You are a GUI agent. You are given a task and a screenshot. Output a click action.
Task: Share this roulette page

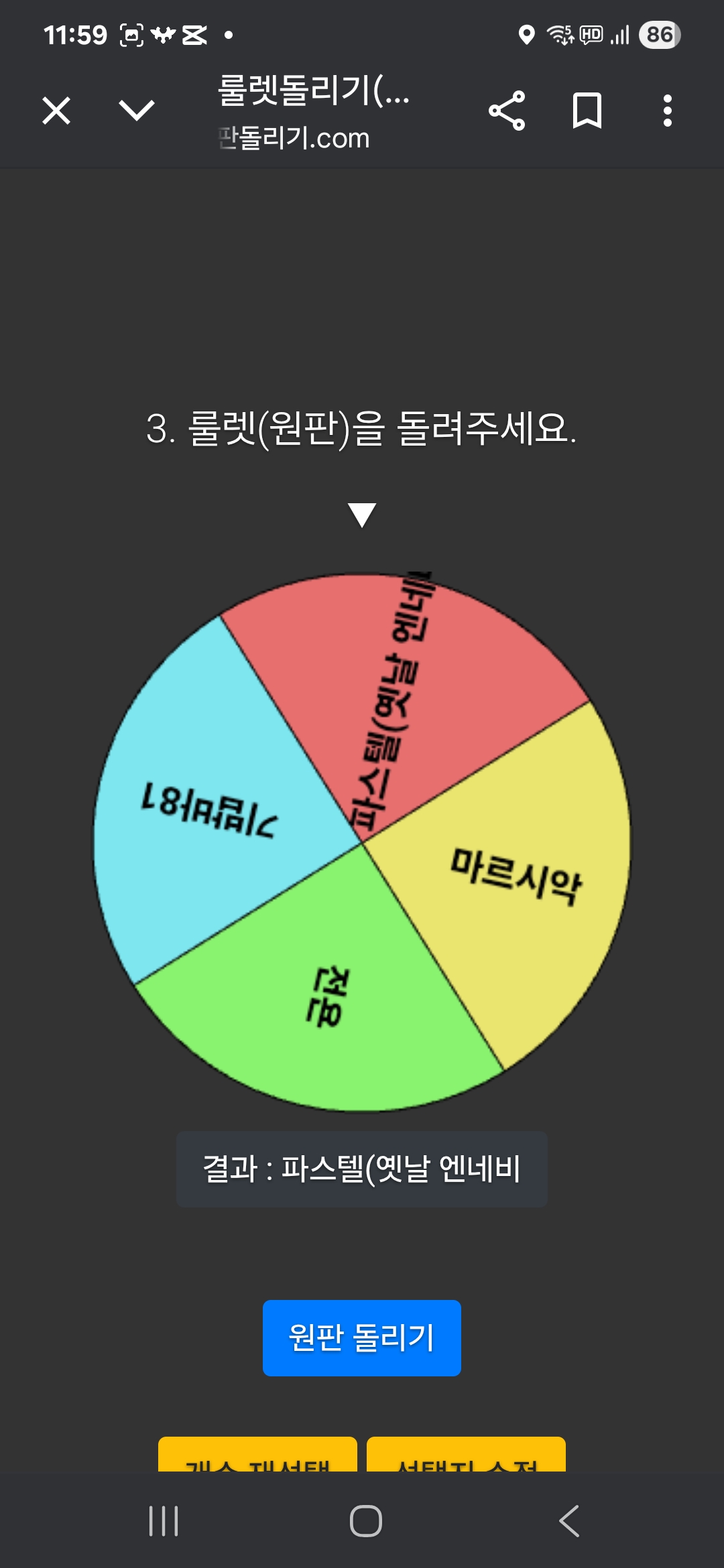pos(507,111)
